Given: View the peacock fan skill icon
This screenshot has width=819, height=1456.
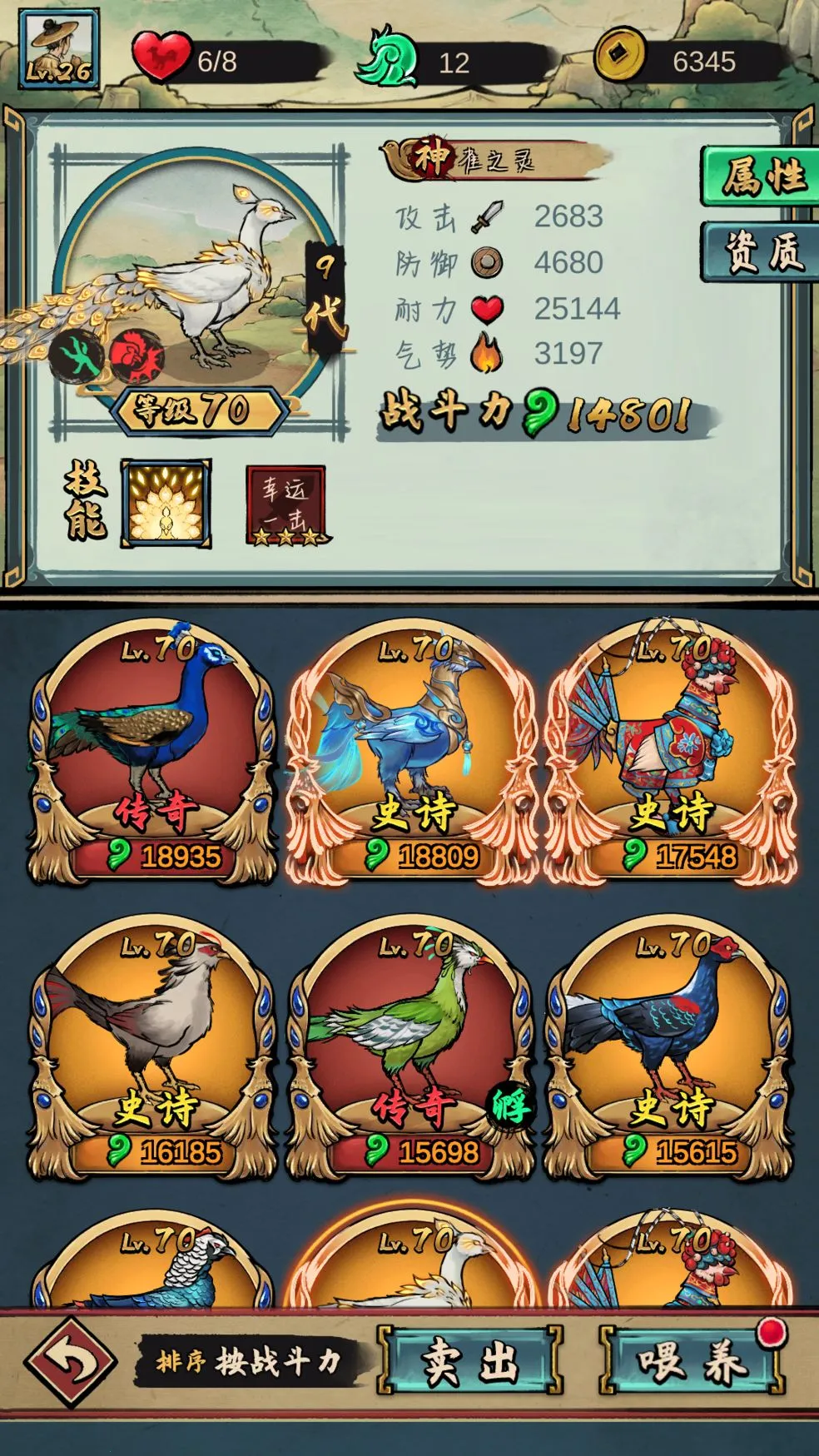Looking at the screenshot, I should pos(166,503).
